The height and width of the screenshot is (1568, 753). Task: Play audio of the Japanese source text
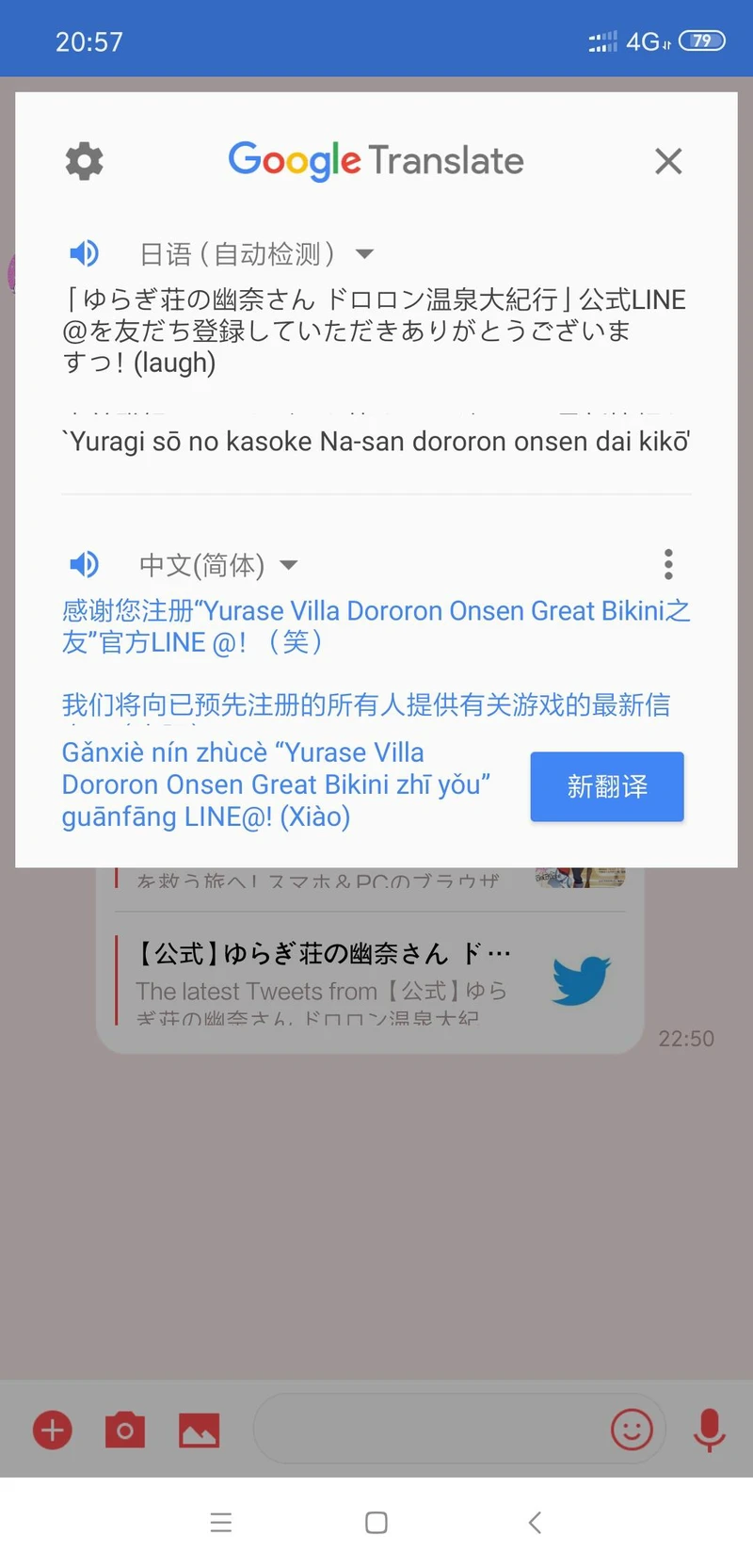(84, 253)
